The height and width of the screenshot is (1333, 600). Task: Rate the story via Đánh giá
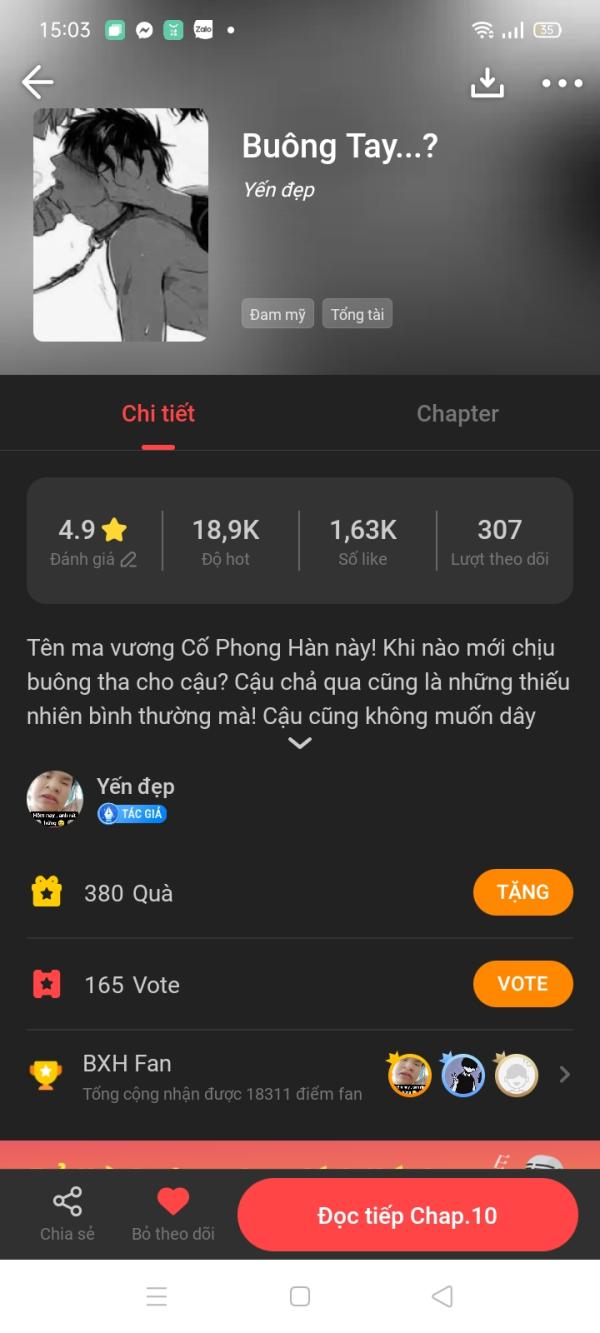click(x=93, y=559)
